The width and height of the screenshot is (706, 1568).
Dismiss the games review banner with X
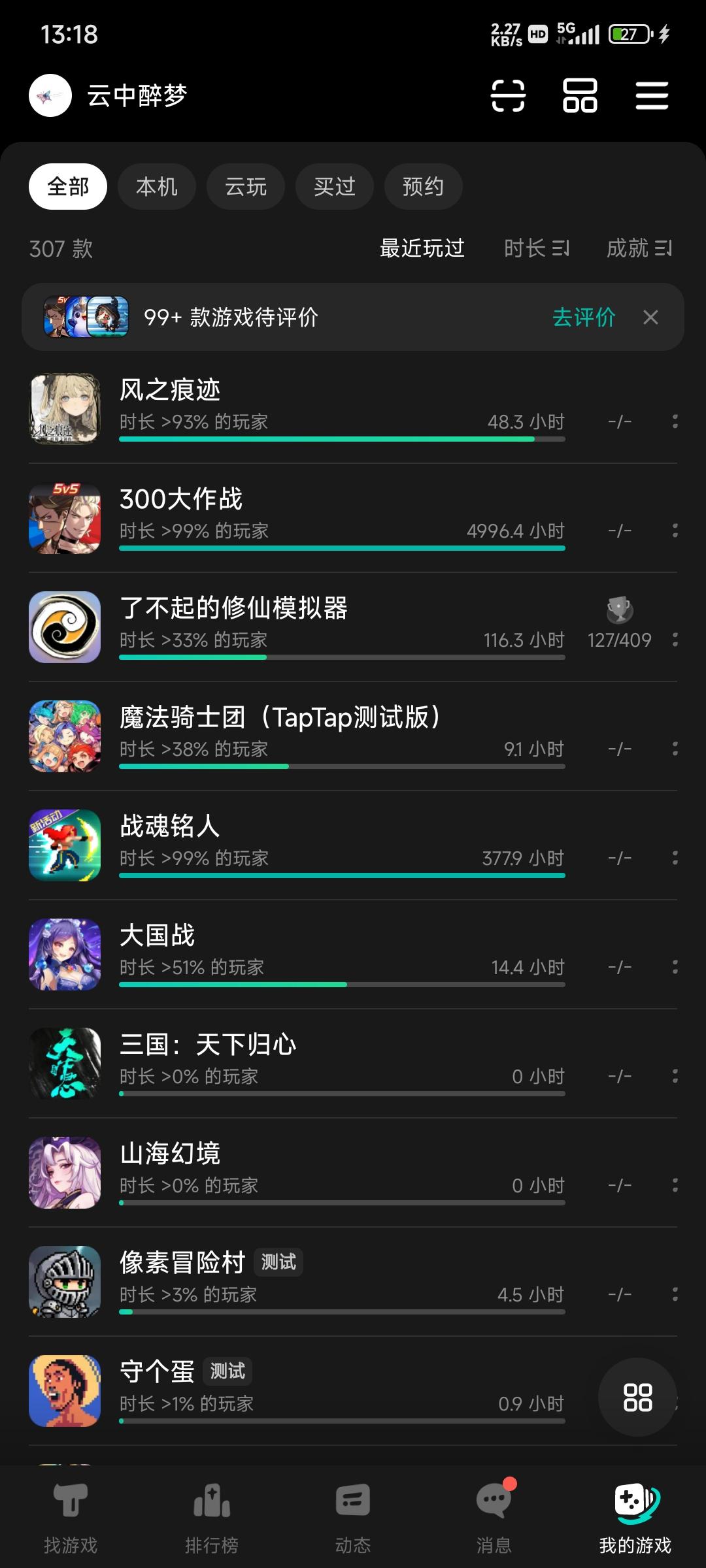(x=651, y=318)
